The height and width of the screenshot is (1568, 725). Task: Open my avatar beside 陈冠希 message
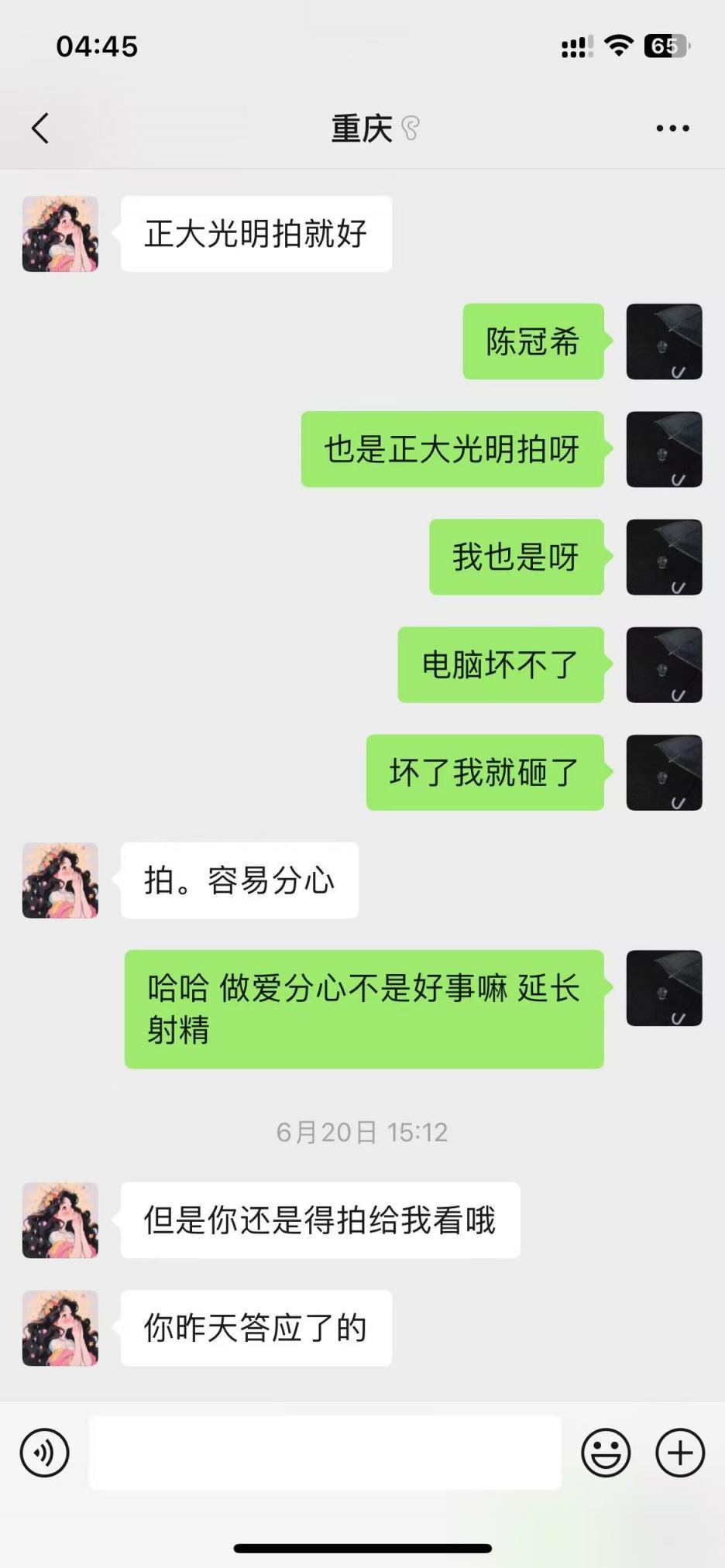point(664,341)
